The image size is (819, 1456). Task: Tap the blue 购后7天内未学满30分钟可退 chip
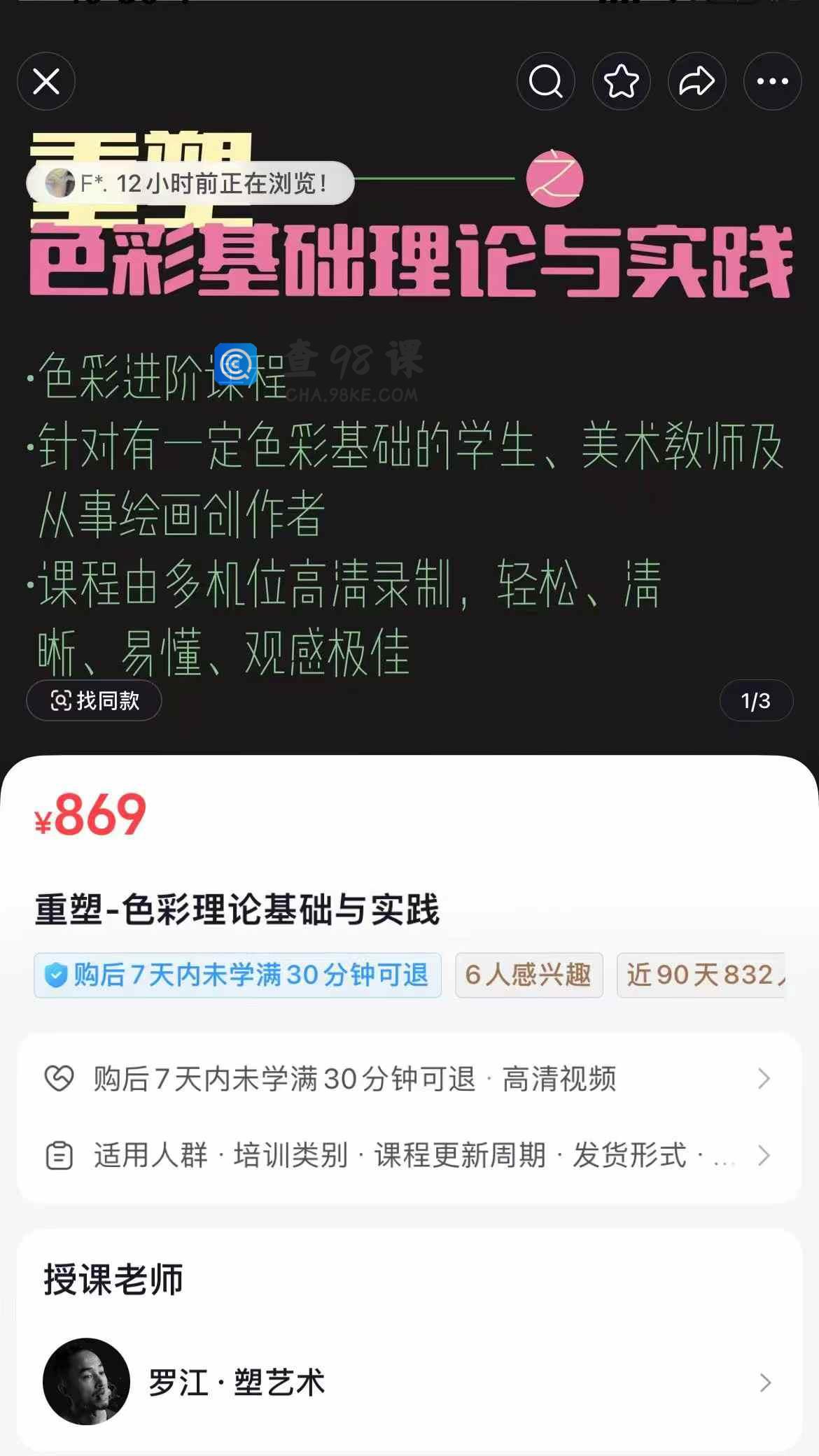(x=237, y=975)
